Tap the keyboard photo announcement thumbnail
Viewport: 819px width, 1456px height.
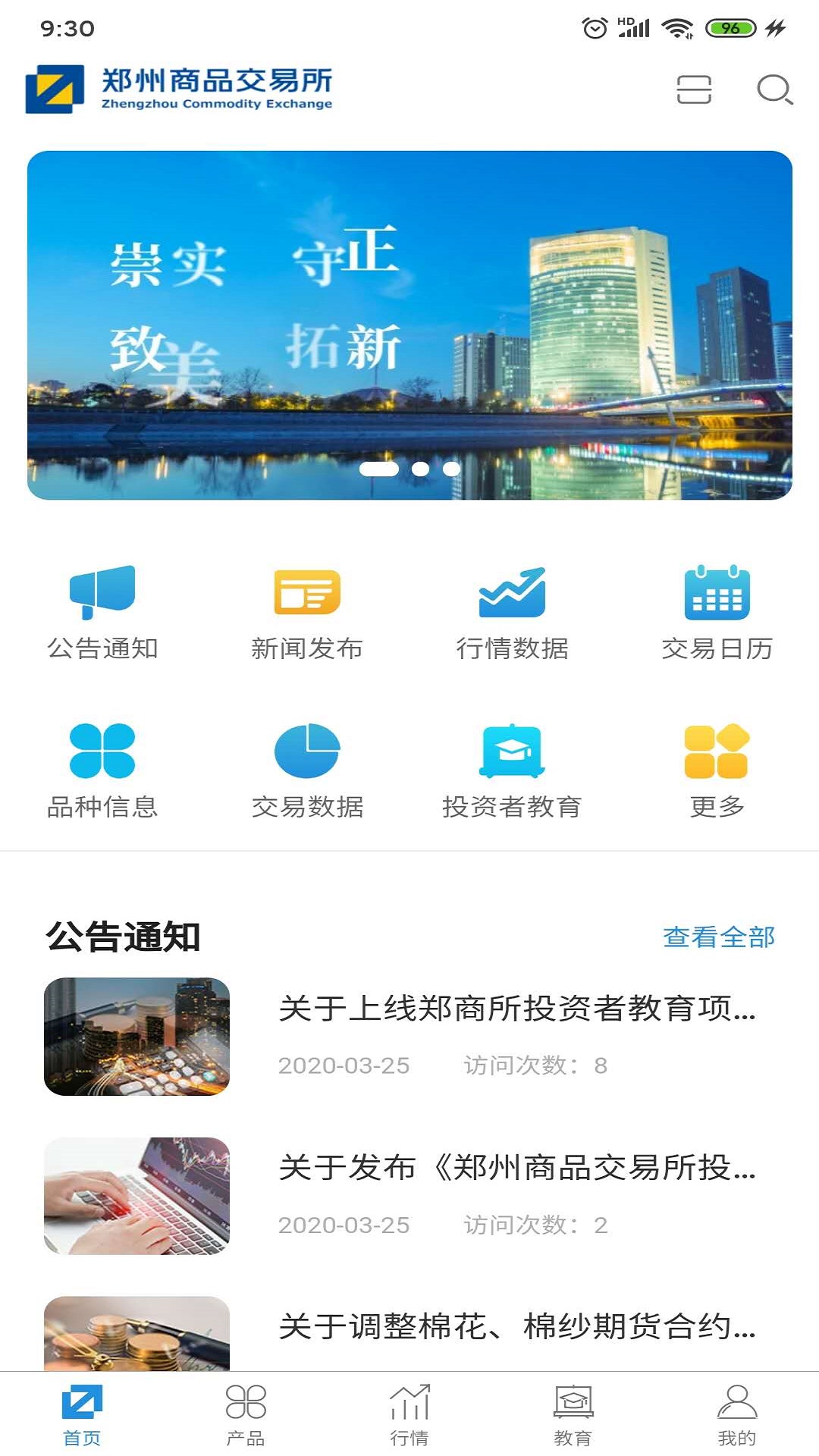[x=136, y=1191]
